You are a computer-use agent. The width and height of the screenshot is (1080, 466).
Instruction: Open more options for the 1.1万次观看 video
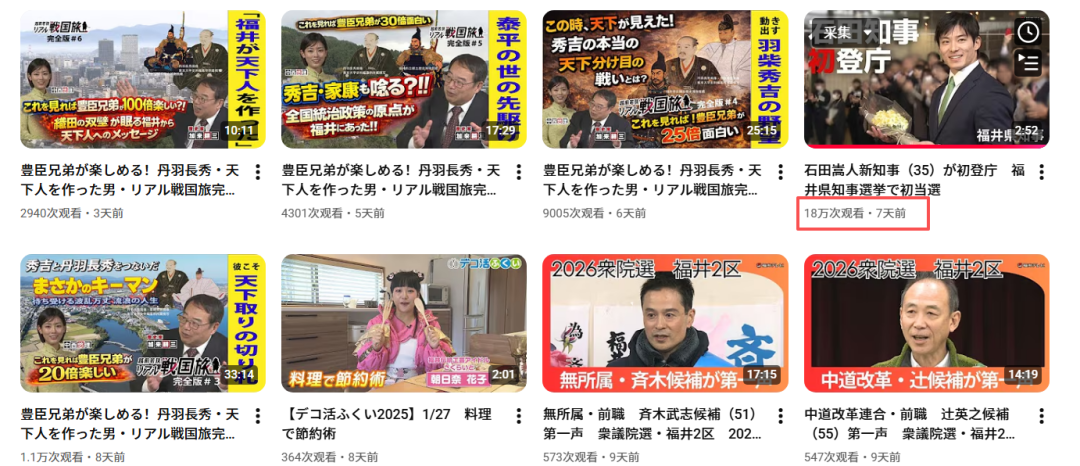257,415
